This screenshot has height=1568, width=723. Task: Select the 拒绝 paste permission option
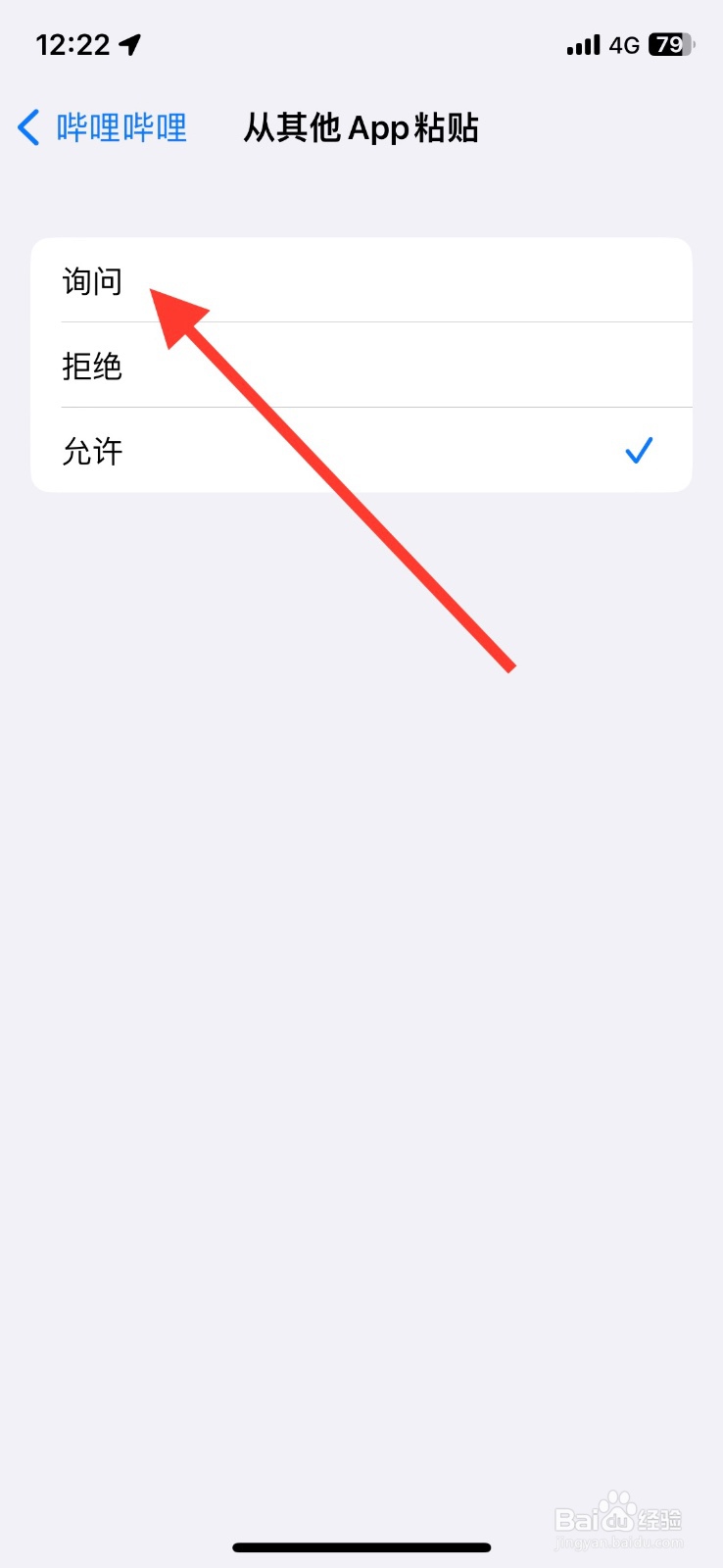pos(93,367)
